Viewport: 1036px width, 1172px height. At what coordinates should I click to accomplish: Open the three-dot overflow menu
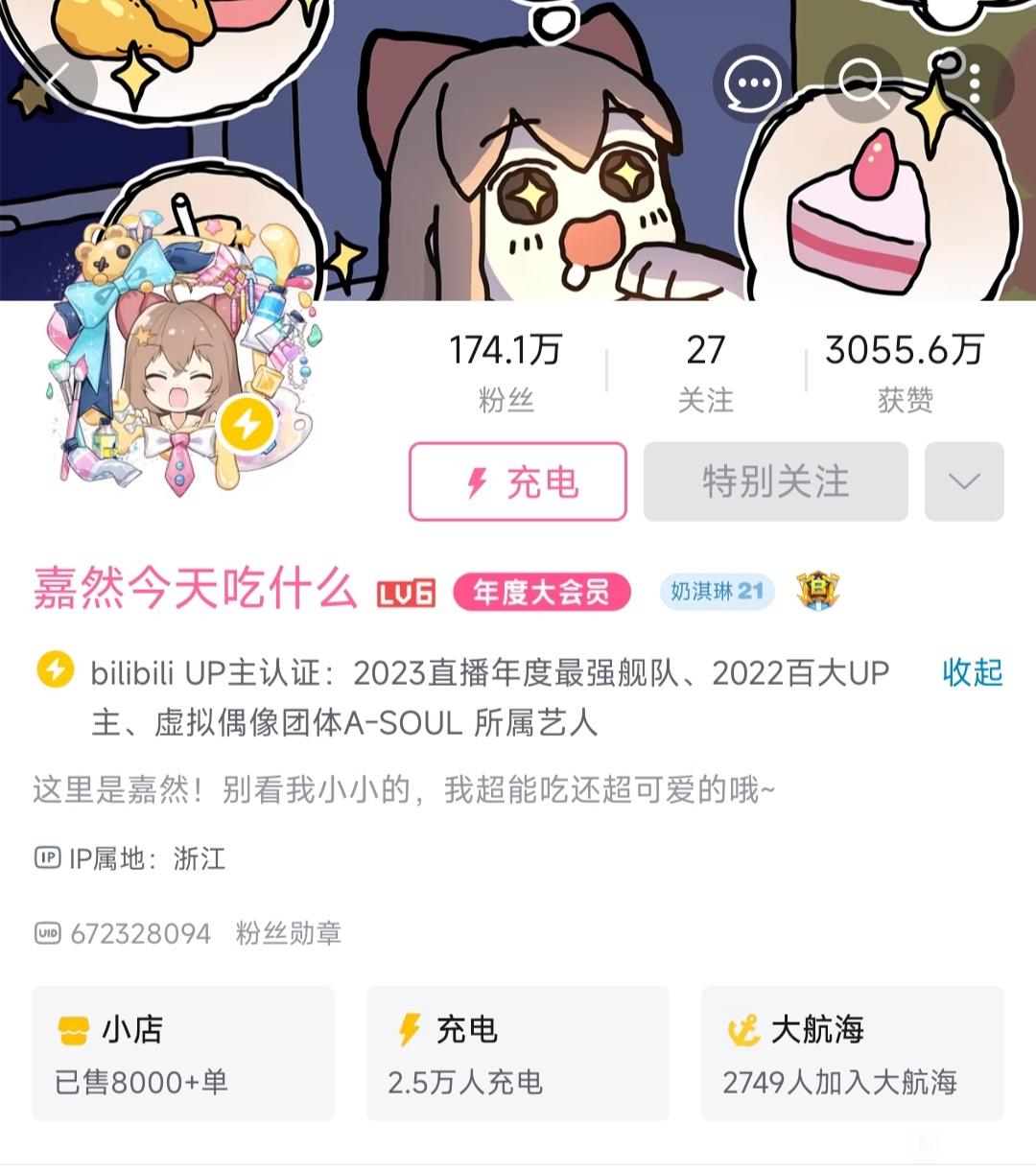pyautogui.click(x=975, y=83)
